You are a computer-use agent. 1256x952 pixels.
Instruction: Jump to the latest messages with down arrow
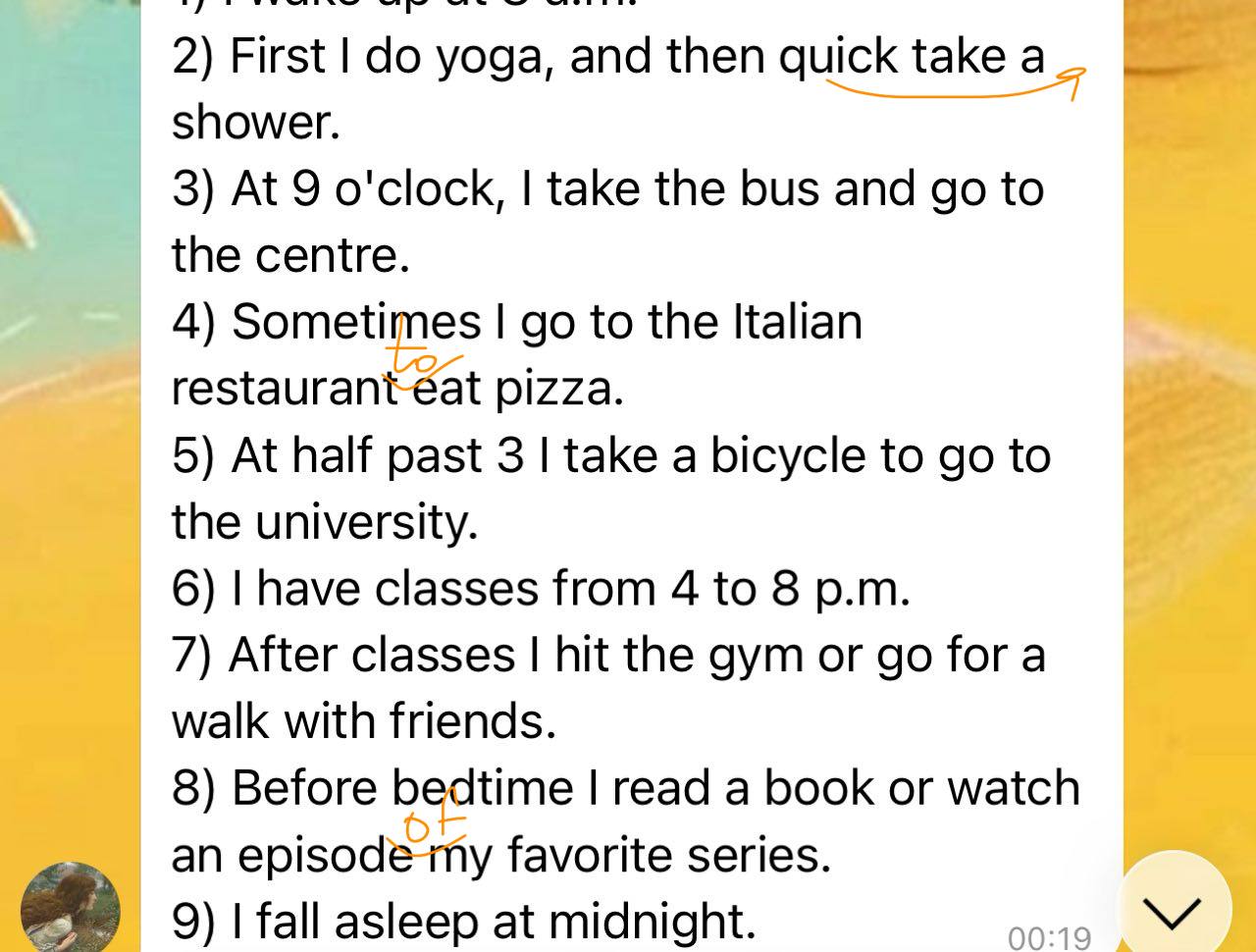(1174, 909)
